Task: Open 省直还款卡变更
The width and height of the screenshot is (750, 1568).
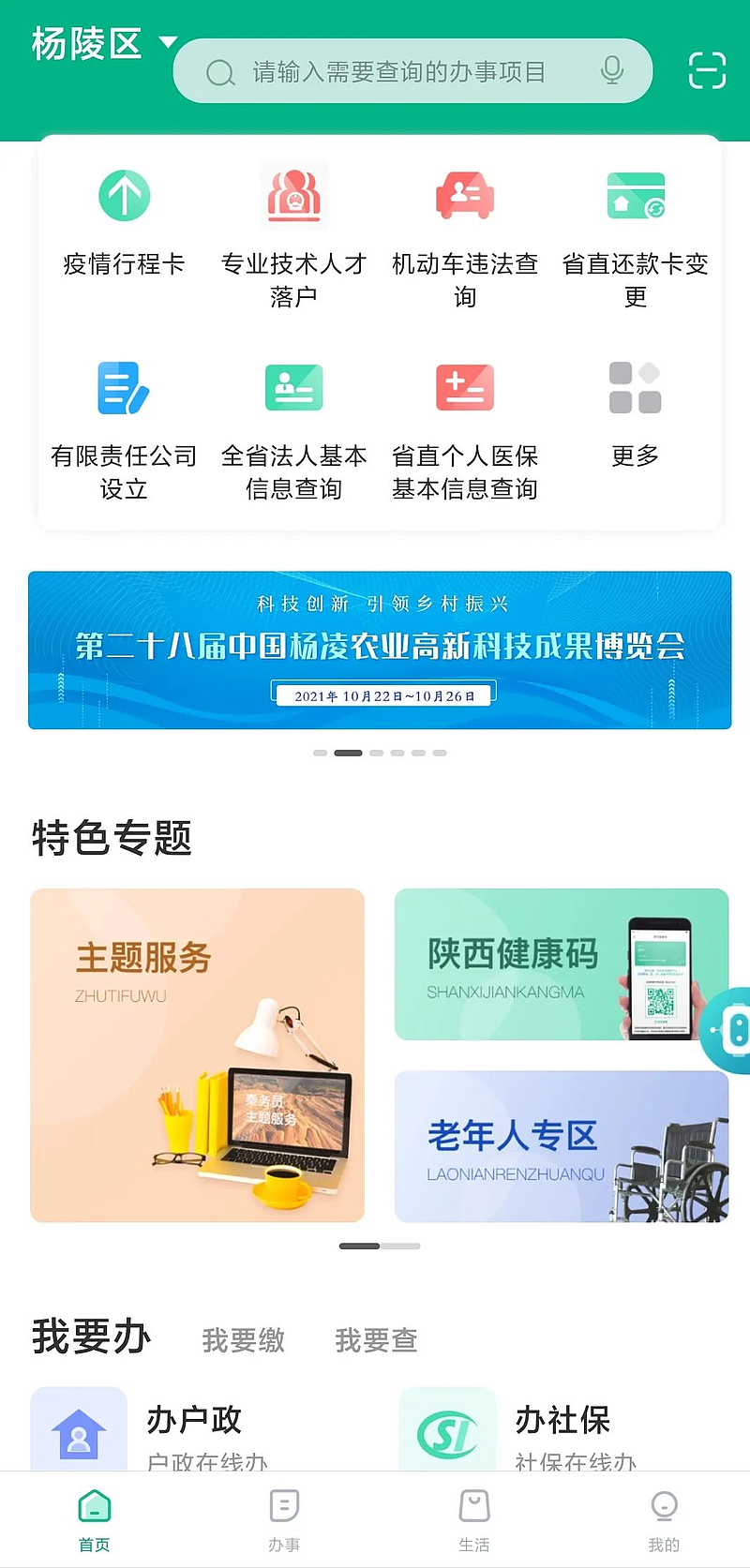Action: [x=635, y=234]
